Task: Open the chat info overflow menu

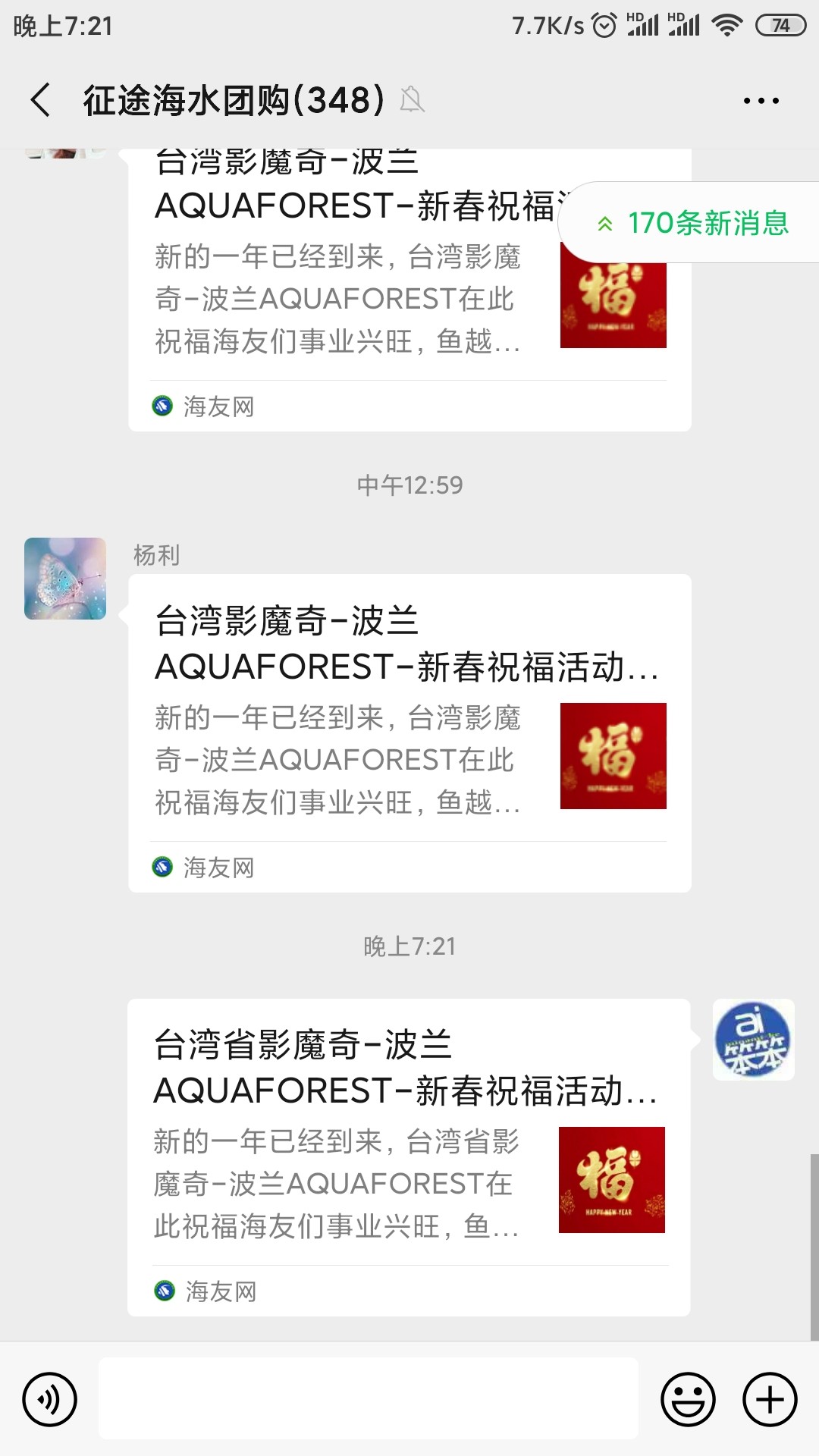Action: pyautogui.click(x=761, y=100)
